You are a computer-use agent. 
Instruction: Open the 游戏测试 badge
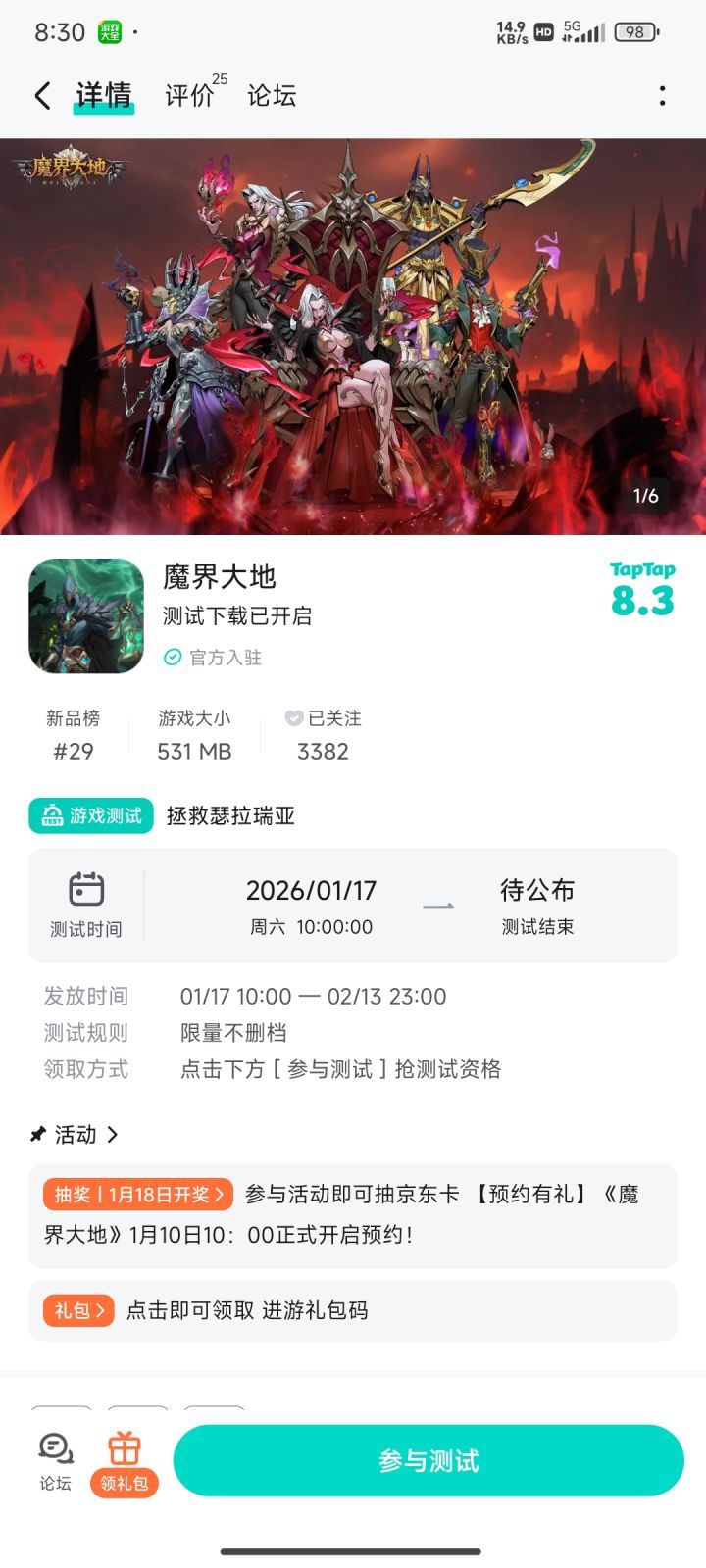coord(91,815)
